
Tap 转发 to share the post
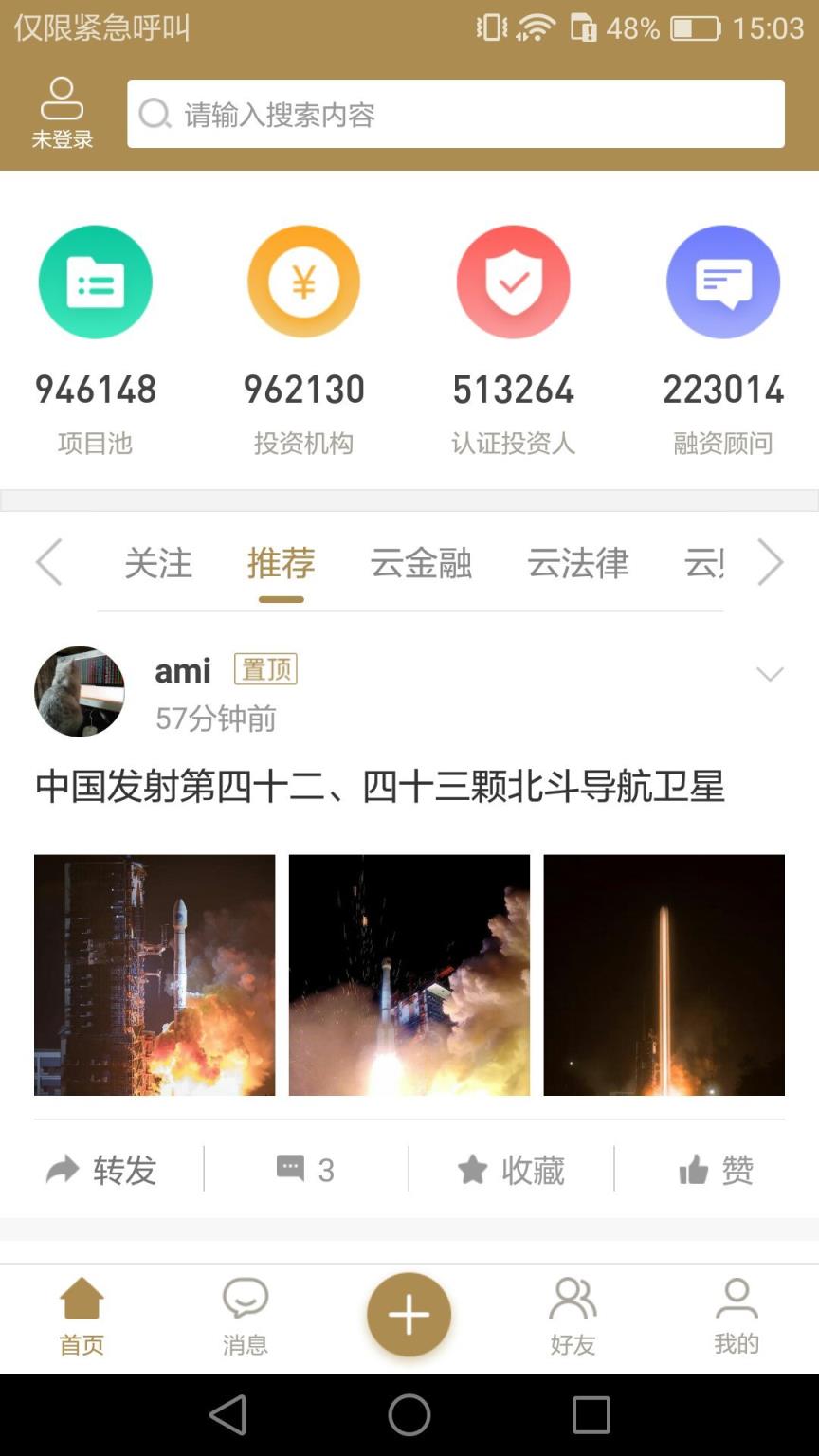99,1170
